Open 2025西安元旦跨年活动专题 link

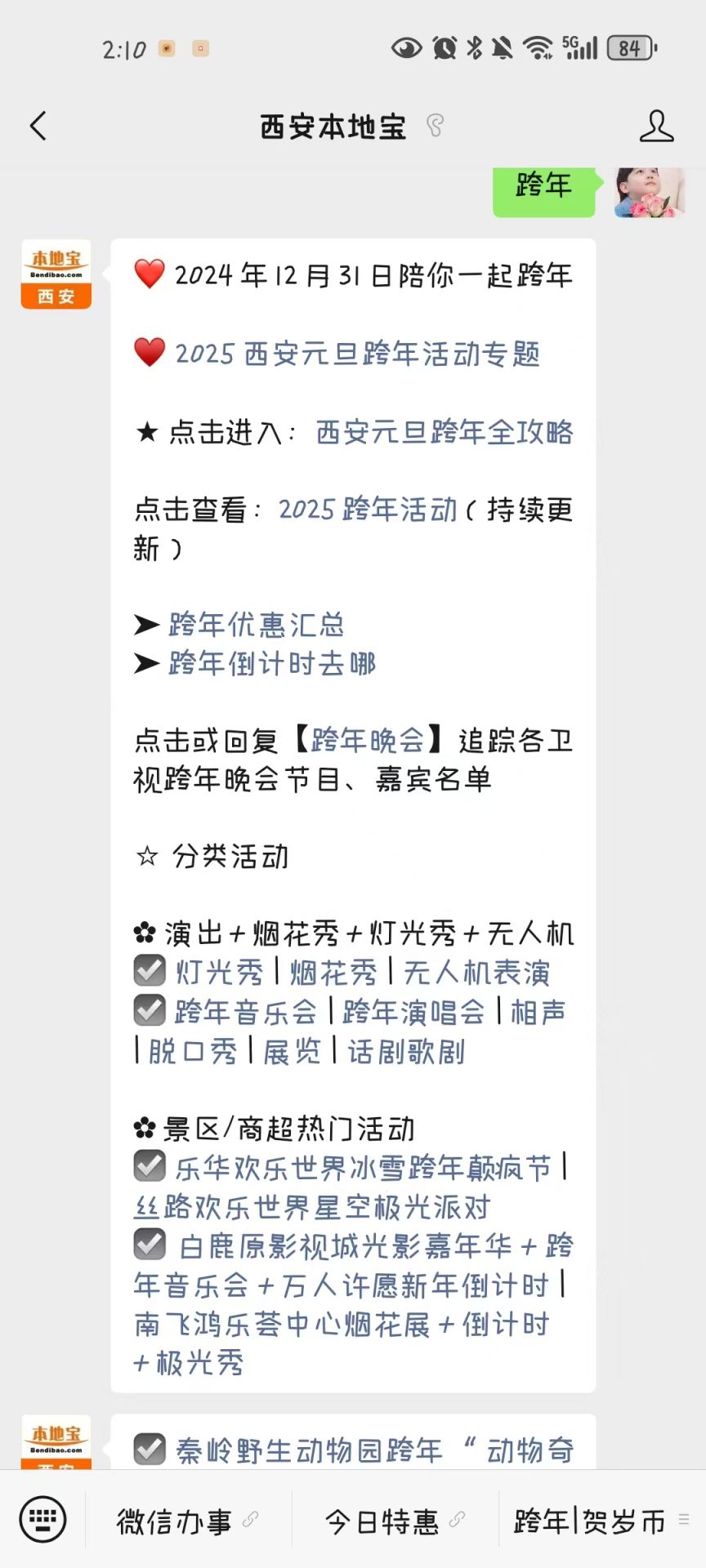point(357,354)
